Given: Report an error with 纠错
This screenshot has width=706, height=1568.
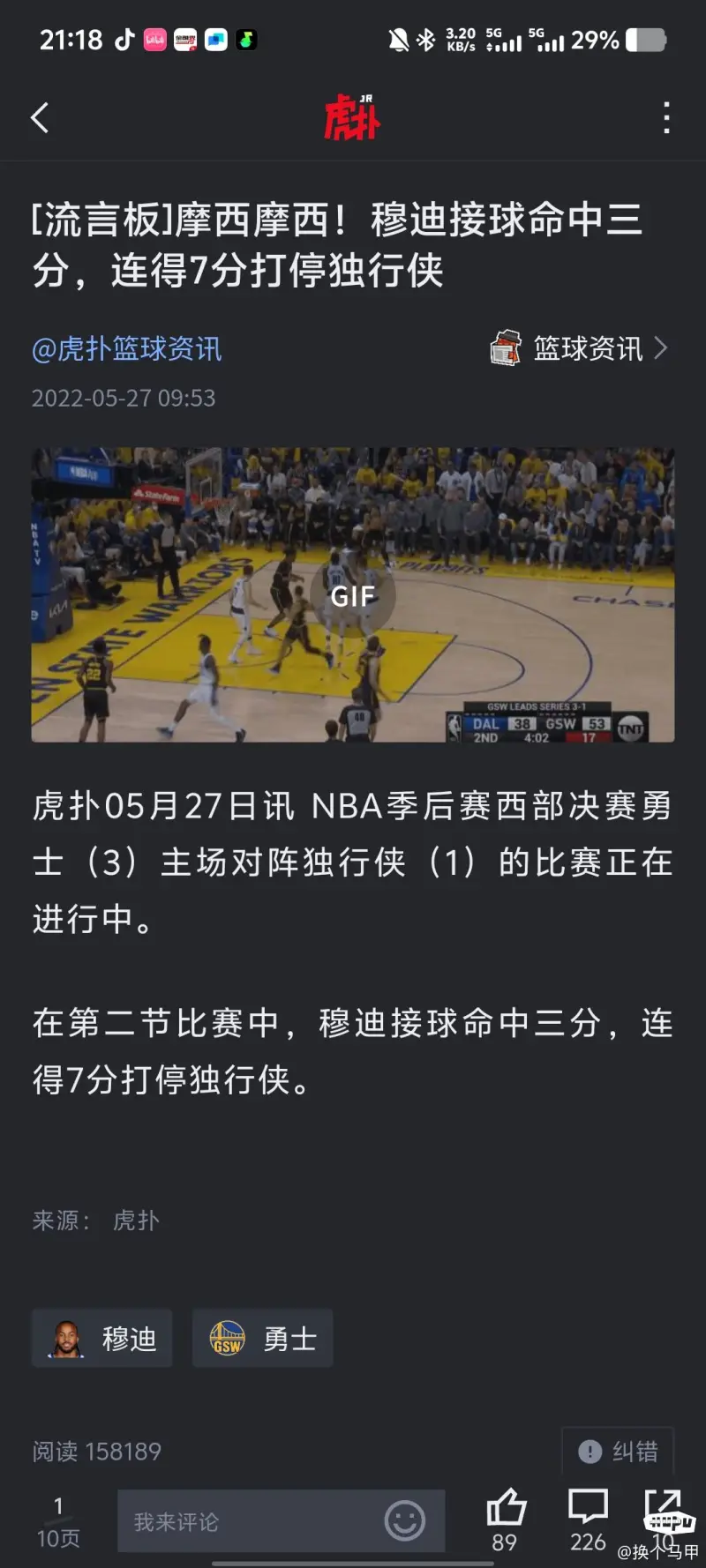Looking at the screenshot, I should 618,1451.
